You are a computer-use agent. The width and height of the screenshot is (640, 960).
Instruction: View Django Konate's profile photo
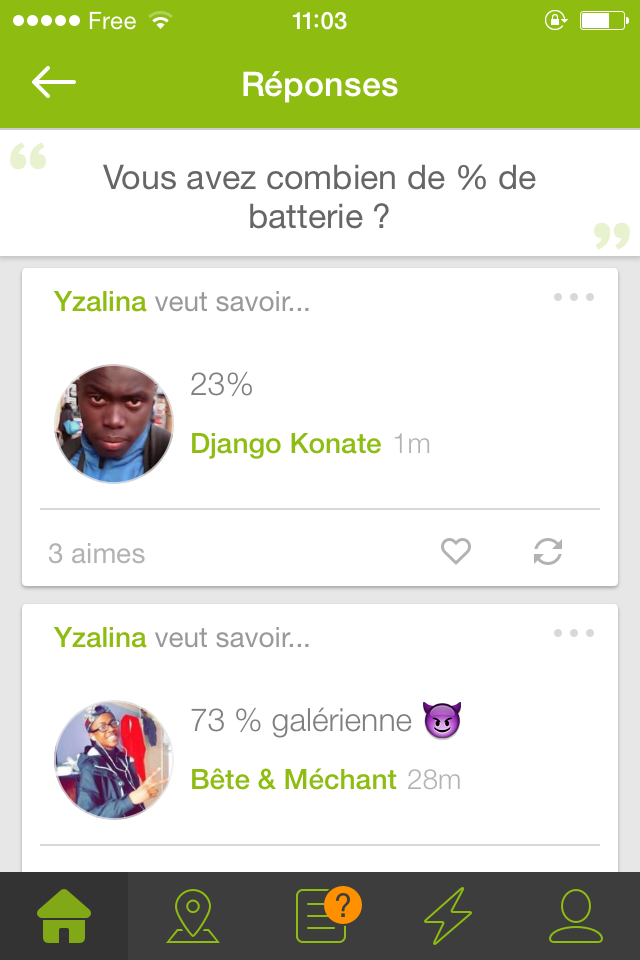pos(113,424)
